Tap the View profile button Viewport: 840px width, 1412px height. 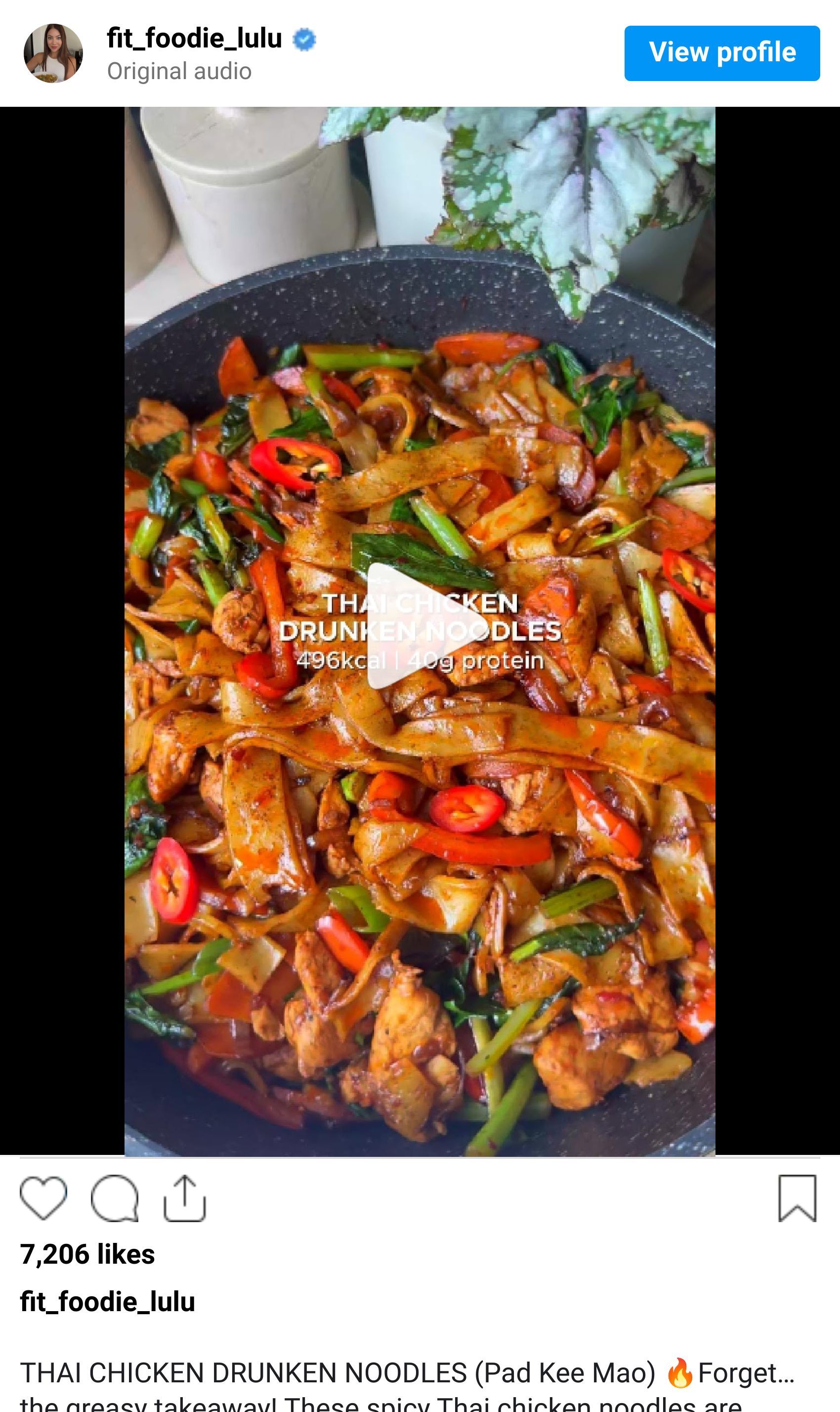(x=722, y=53)
